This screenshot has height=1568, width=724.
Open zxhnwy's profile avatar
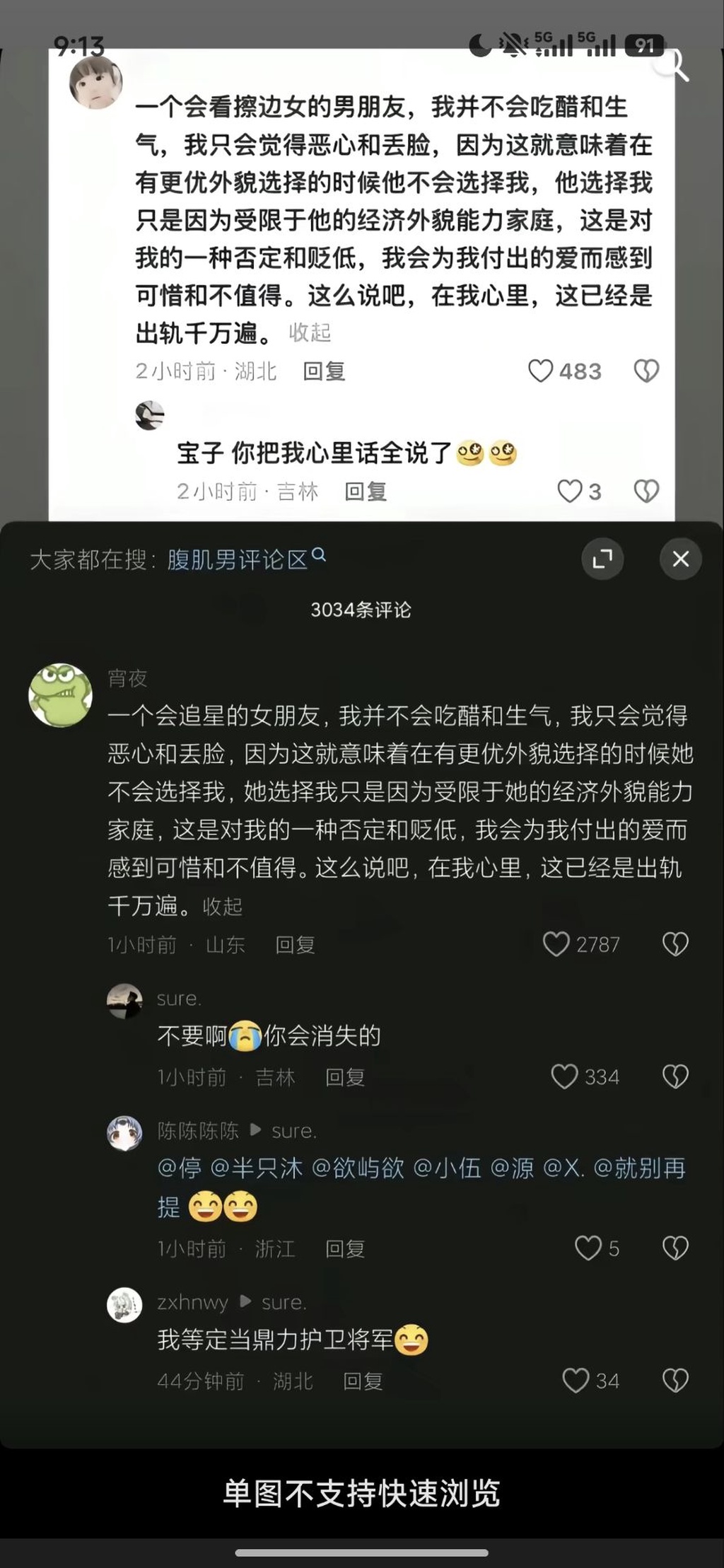[x=124, y=1304]
